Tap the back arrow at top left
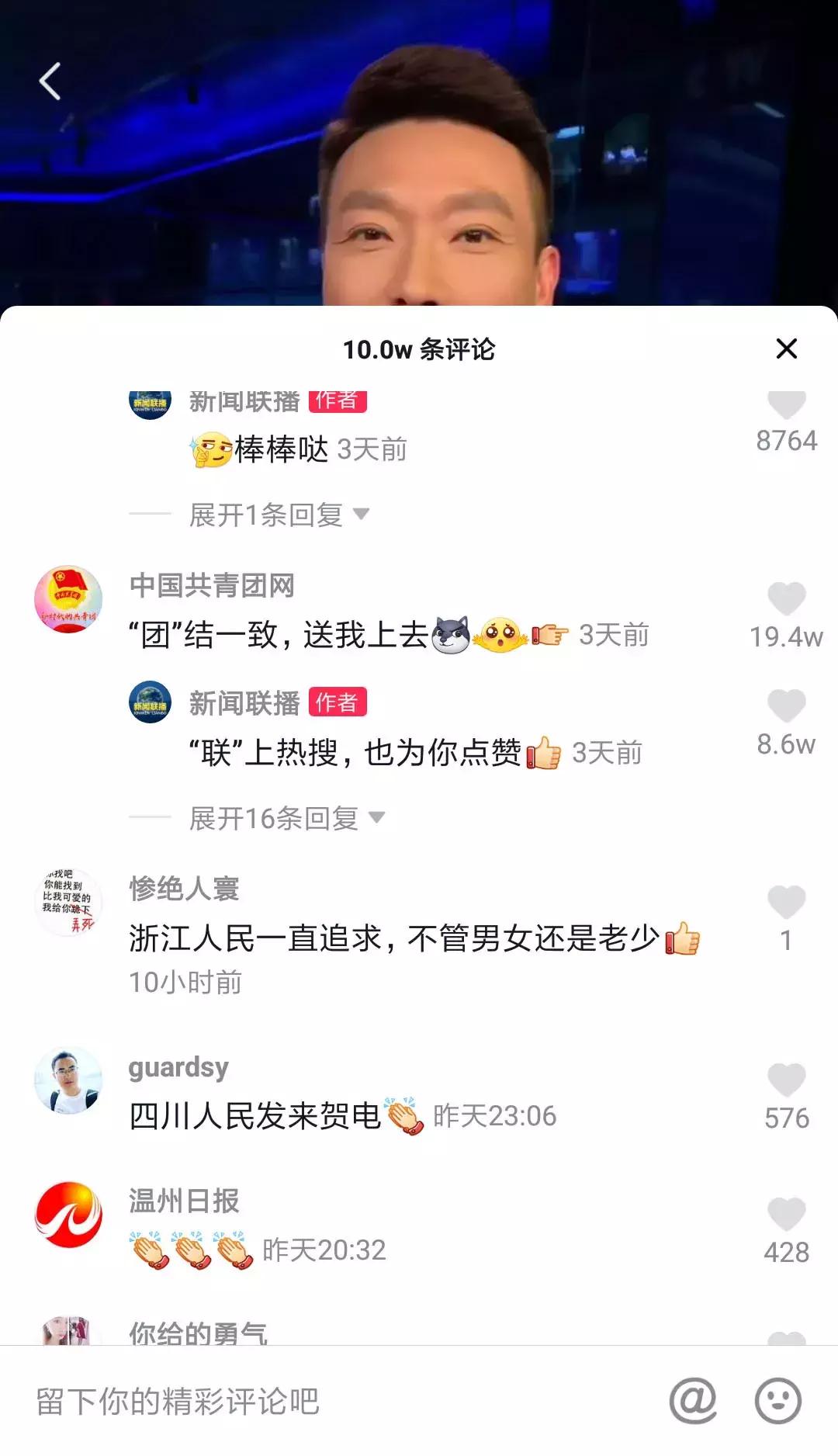 coord(51,81)
